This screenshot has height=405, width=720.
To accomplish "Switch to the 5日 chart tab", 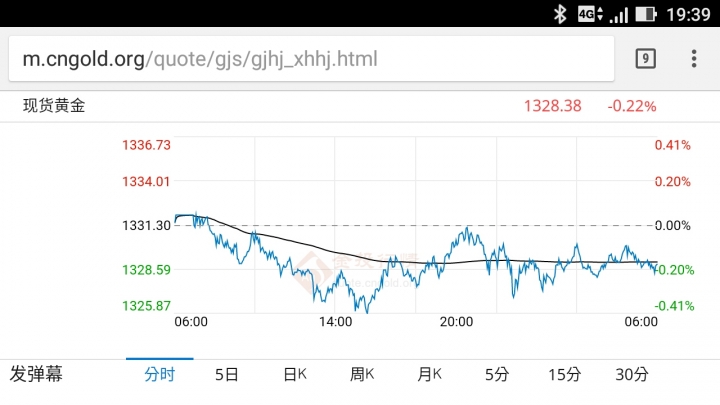I will [227, 375].
